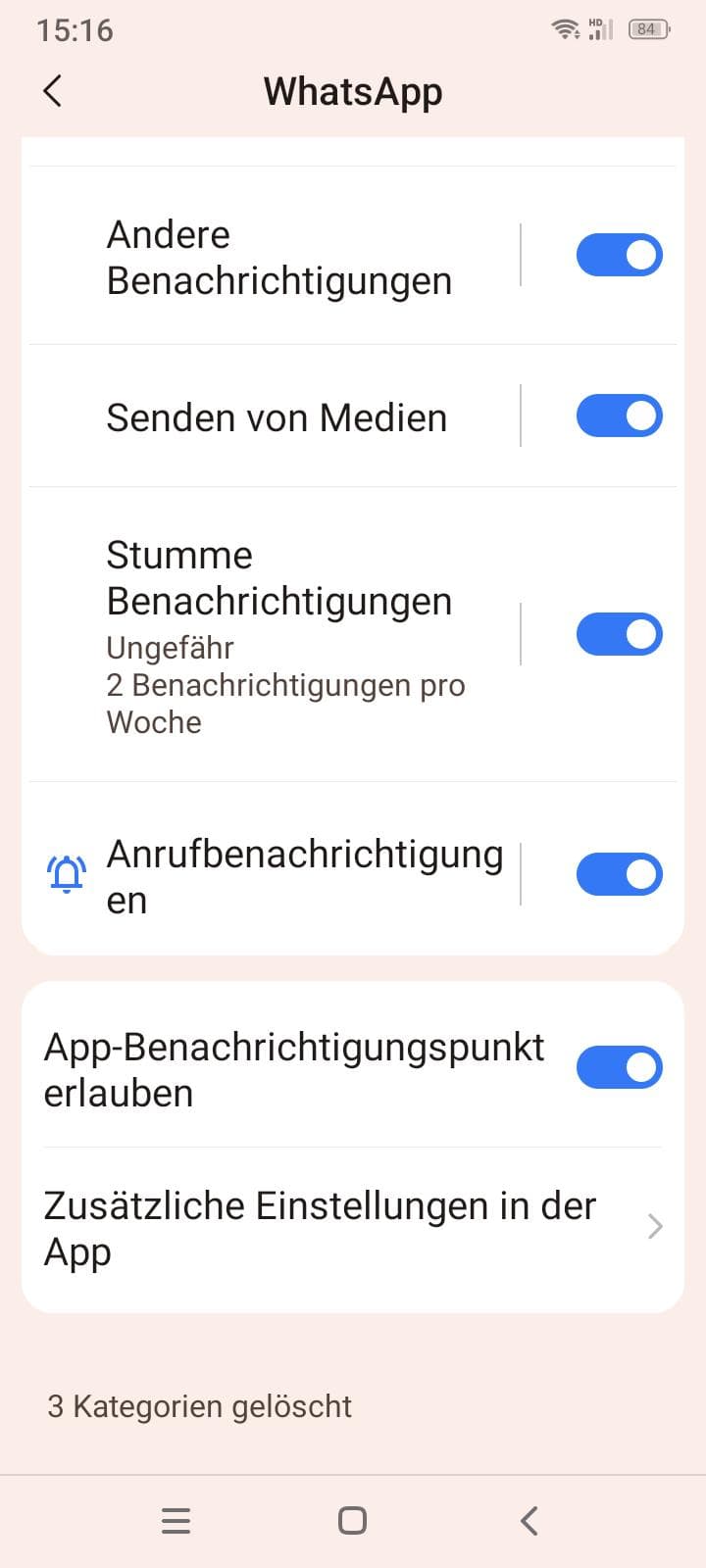Disable the Senden von Medien switch

pos(619,416)
